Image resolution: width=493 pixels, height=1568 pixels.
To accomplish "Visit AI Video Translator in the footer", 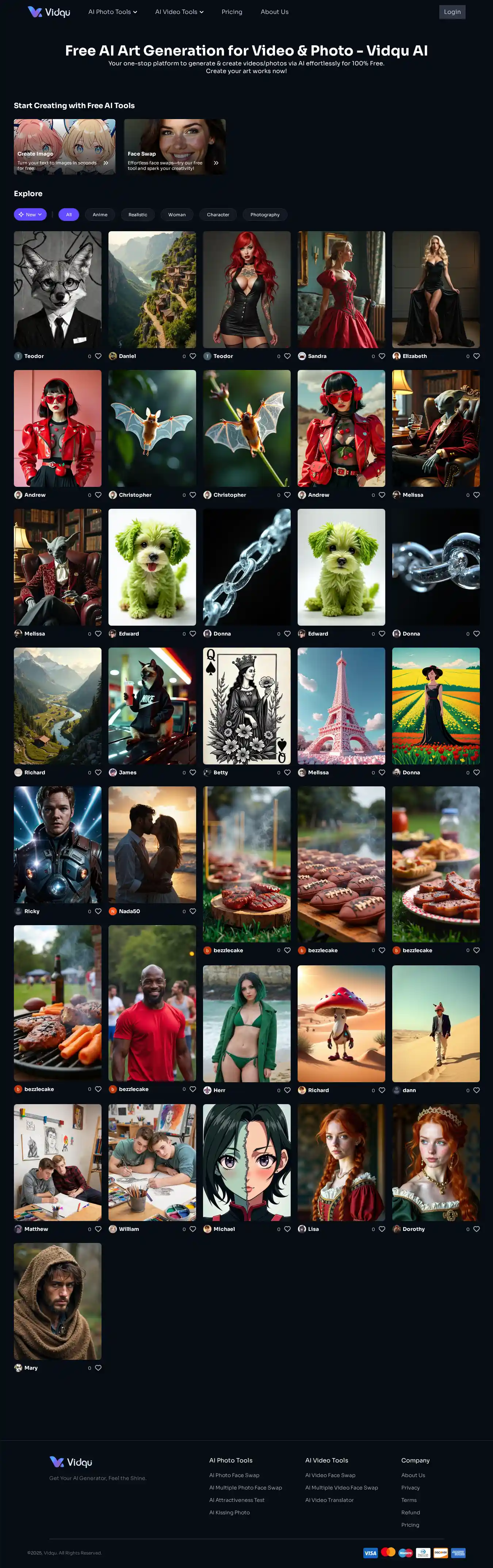I will click(x=329, y=1500).
